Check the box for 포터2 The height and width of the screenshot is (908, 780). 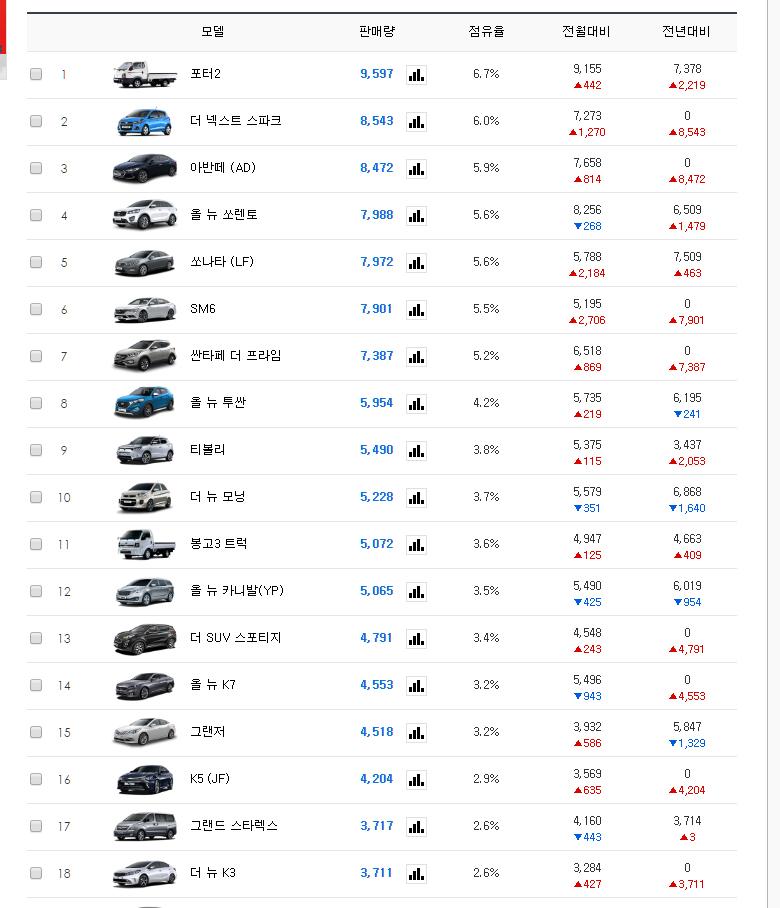(x=36, y=75)
